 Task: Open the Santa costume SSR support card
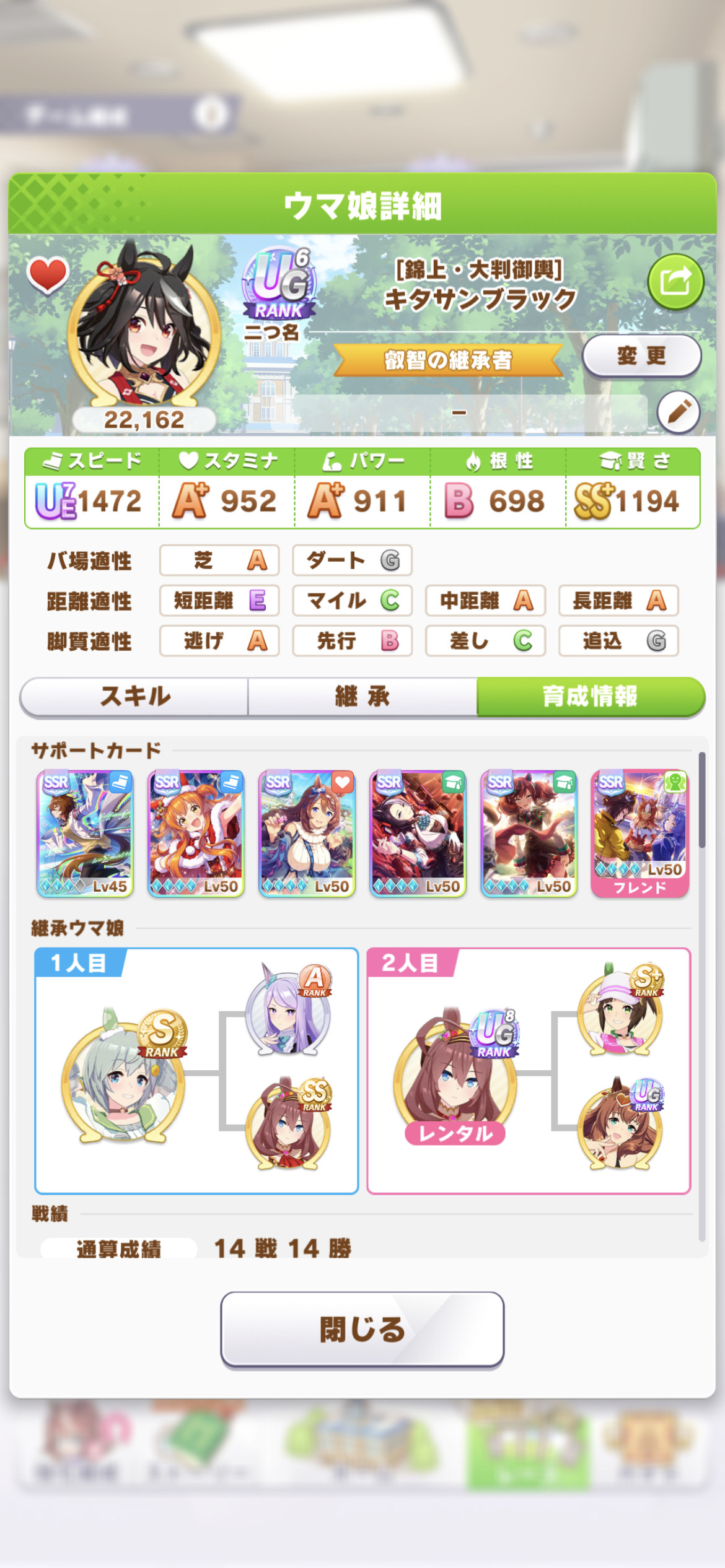point(196,834)
